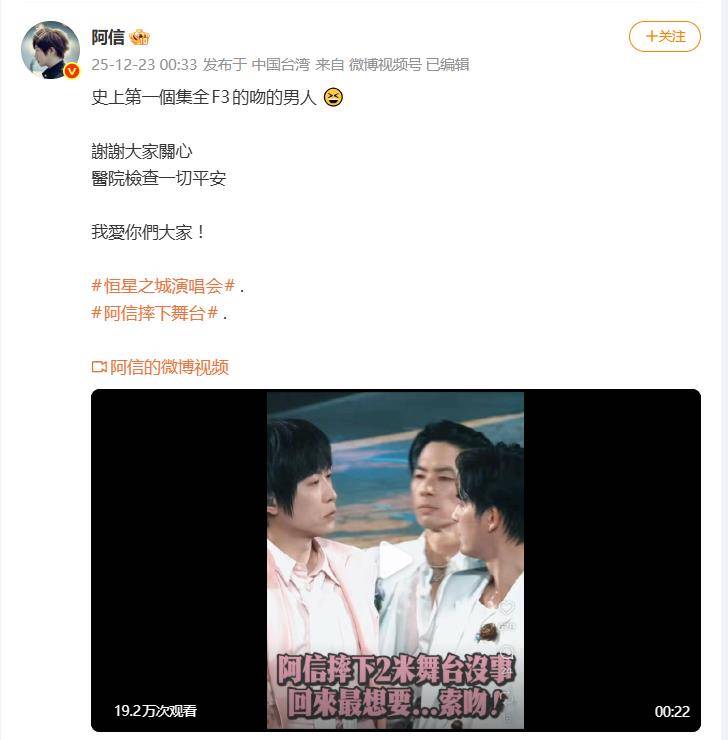Screen dimensions: 728x740
Task: Open hashtag #阿信摔下舞台#
Action: (x=155, y=312)
